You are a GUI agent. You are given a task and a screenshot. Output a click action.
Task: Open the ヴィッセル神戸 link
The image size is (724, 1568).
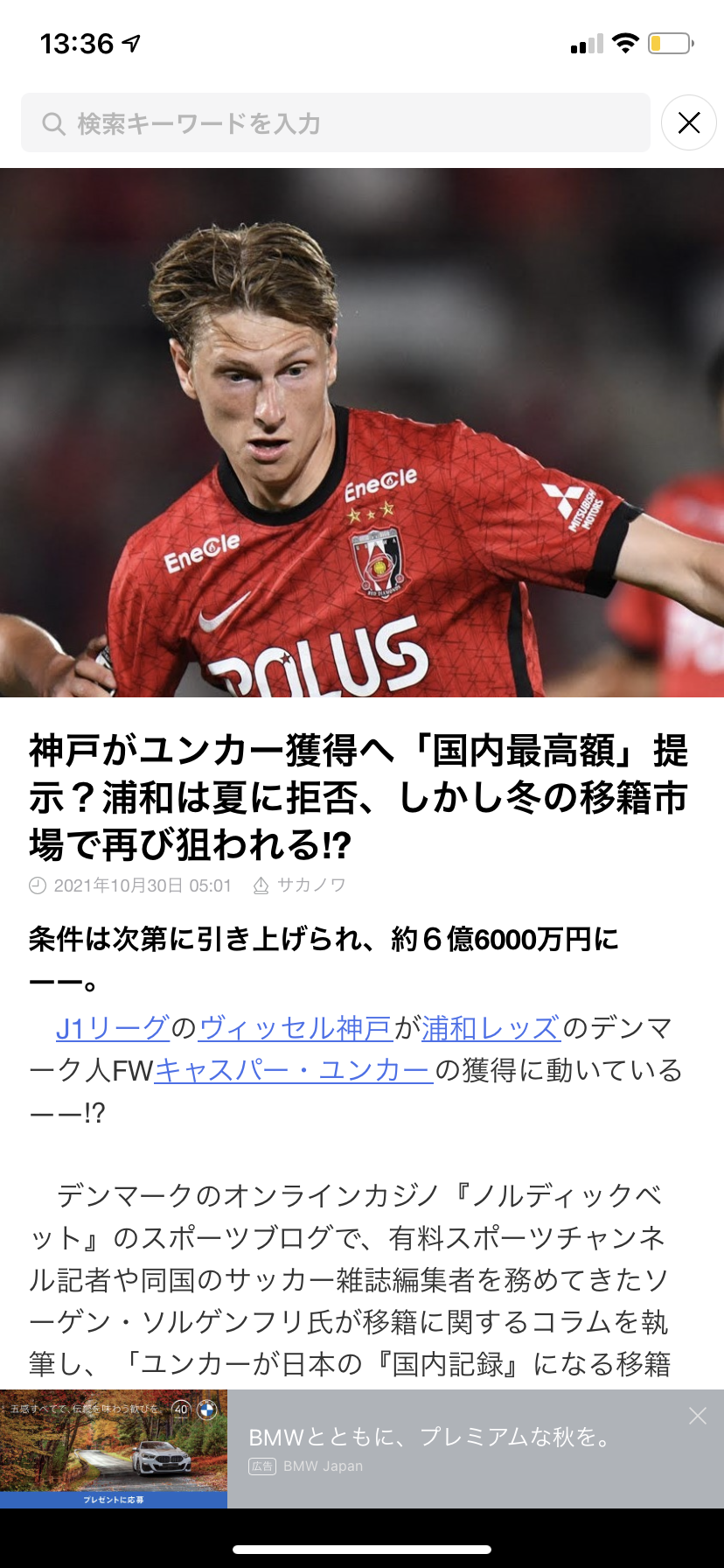point(296,1027)
